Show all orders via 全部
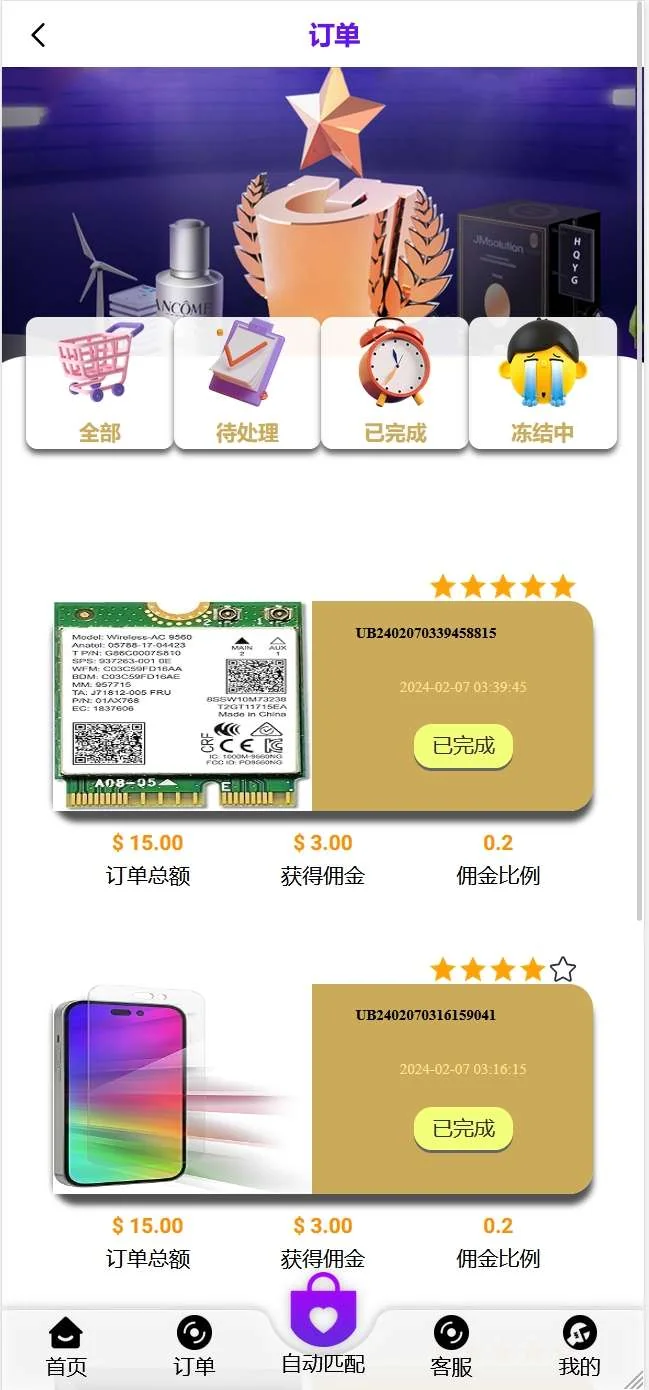The height and width of the screenshot is (1390, 649). [x=99, y=384]
